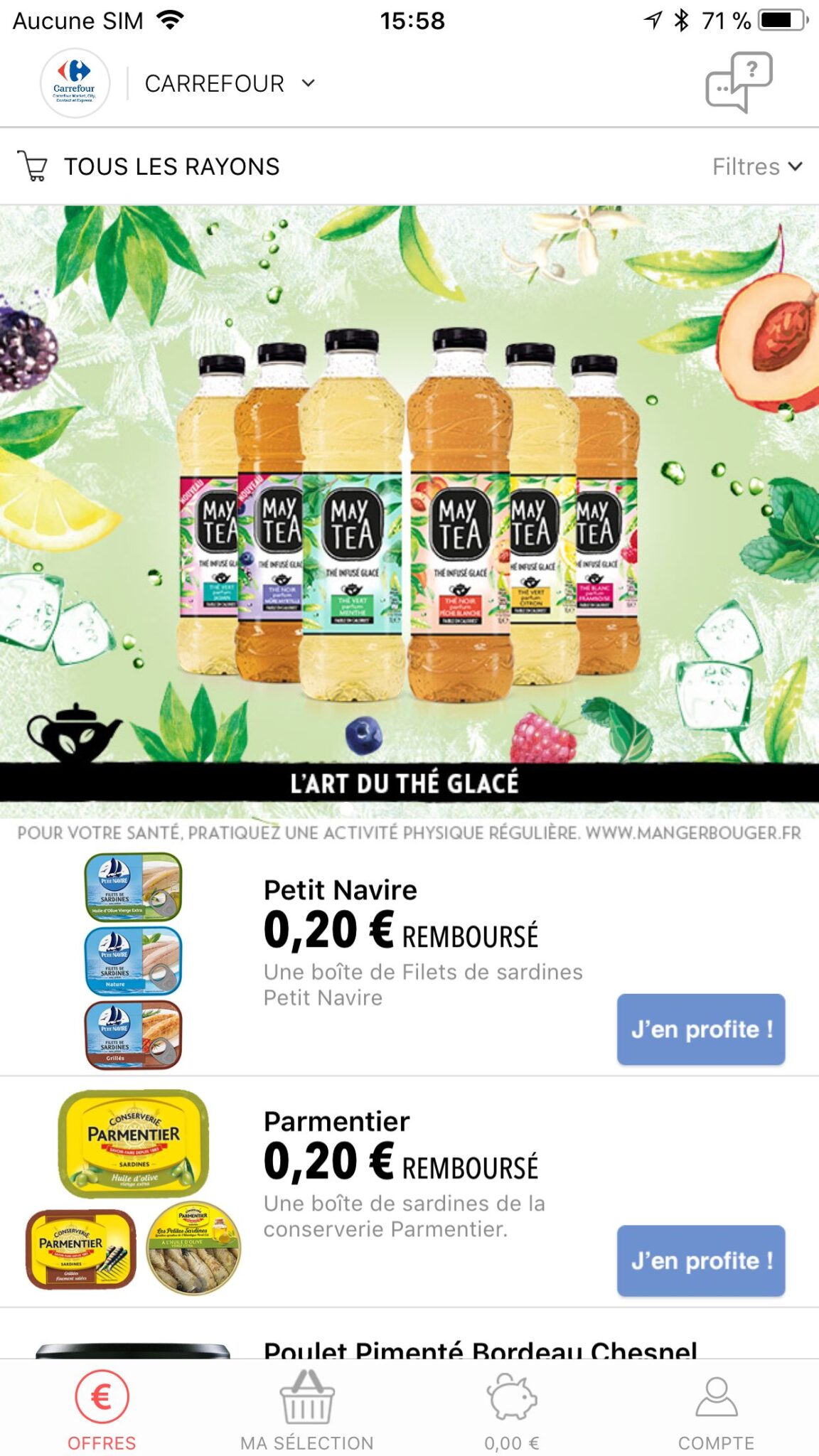
Task: Tap J'en profite for Parmentier offer
Action: click(x=701, y=1260)
